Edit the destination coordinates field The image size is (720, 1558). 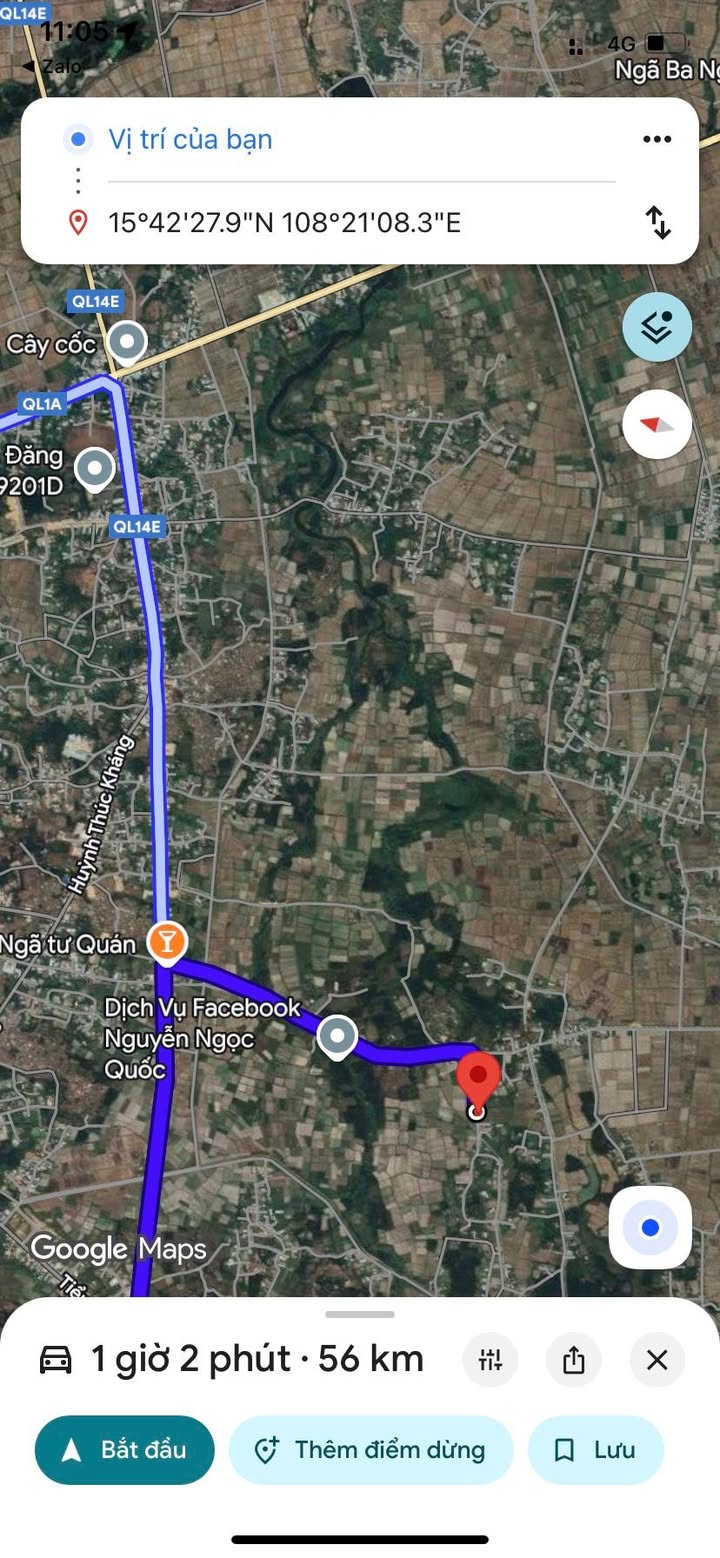[x=284, y=222]
